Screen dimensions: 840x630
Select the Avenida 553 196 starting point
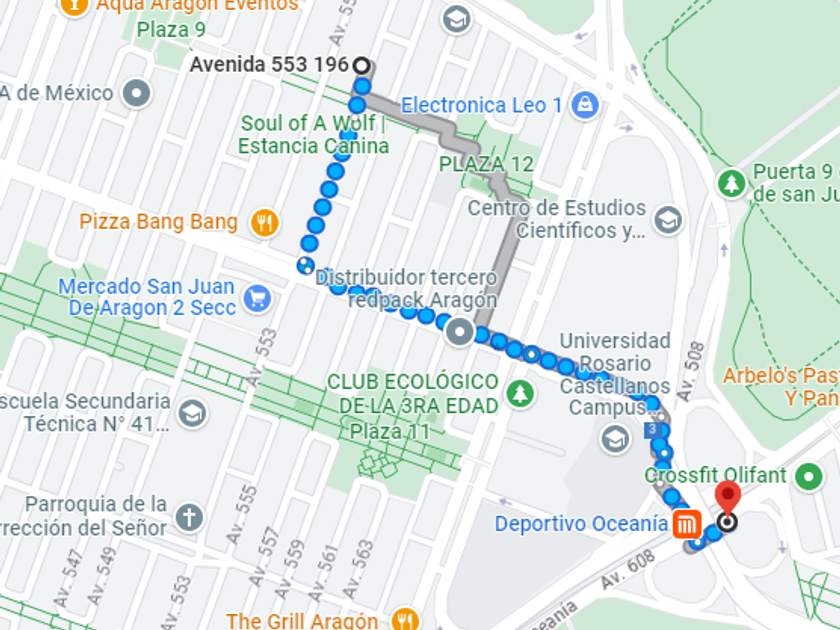tap(362, 65)
